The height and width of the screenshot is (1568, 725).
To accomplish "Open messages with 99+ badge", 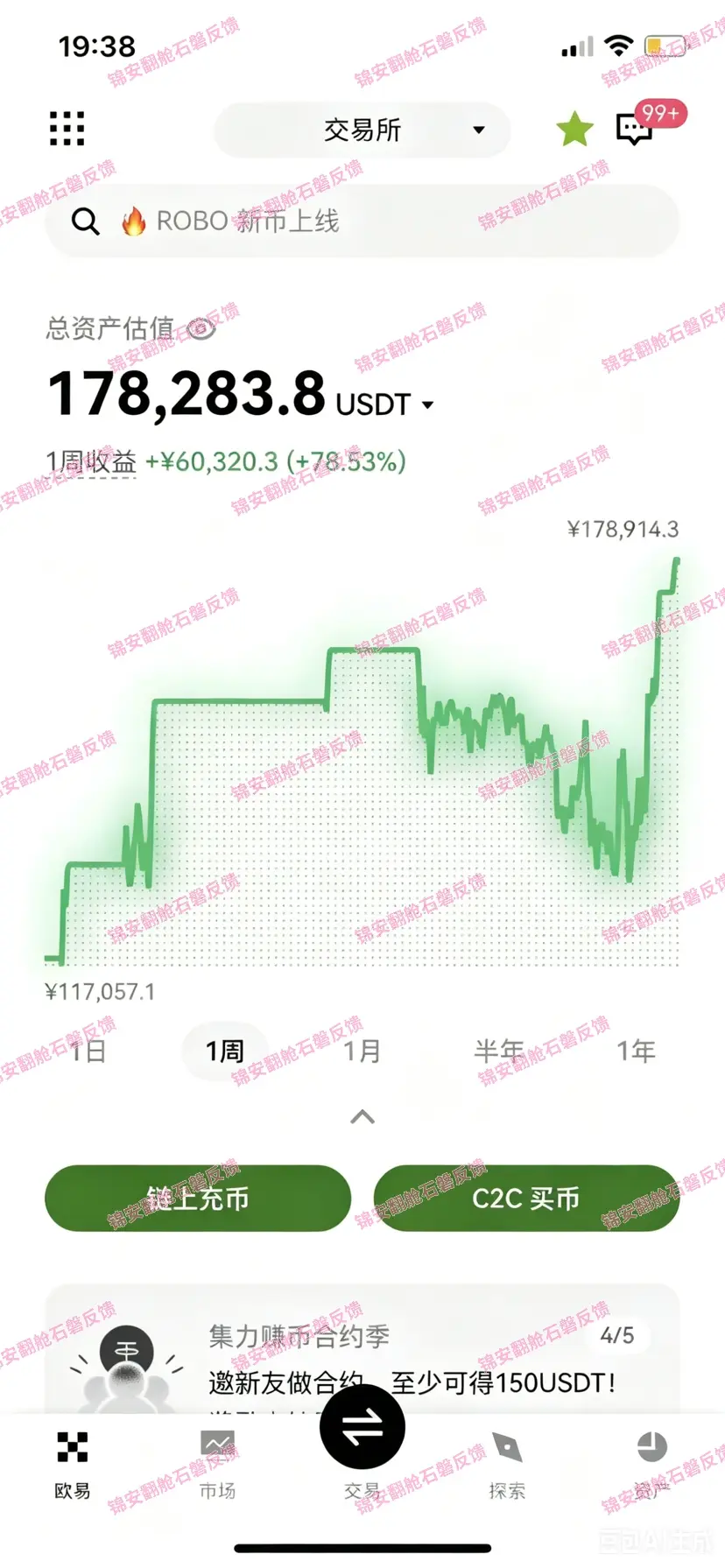I will 636,130.
